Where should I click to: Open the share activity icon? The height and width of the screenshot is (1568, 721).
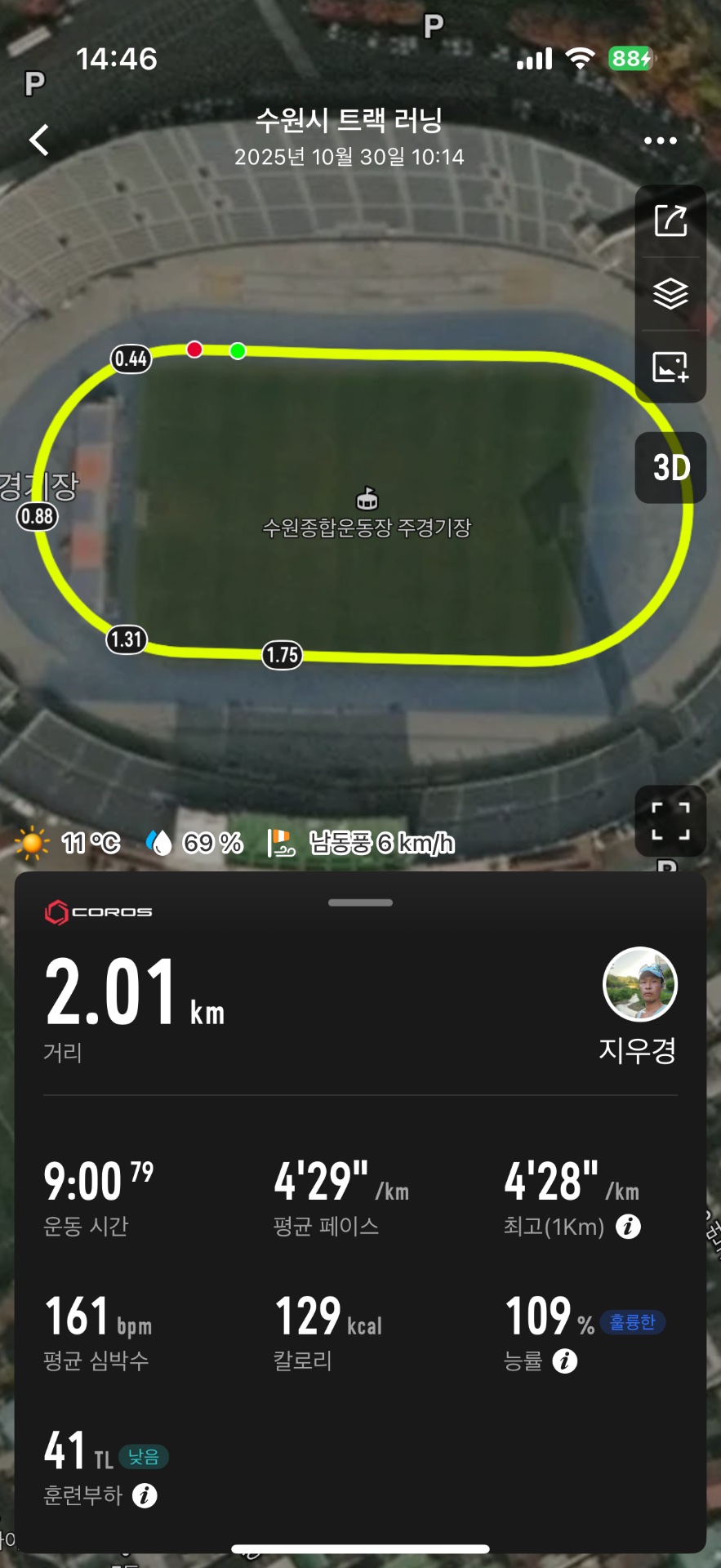(670, 220)
